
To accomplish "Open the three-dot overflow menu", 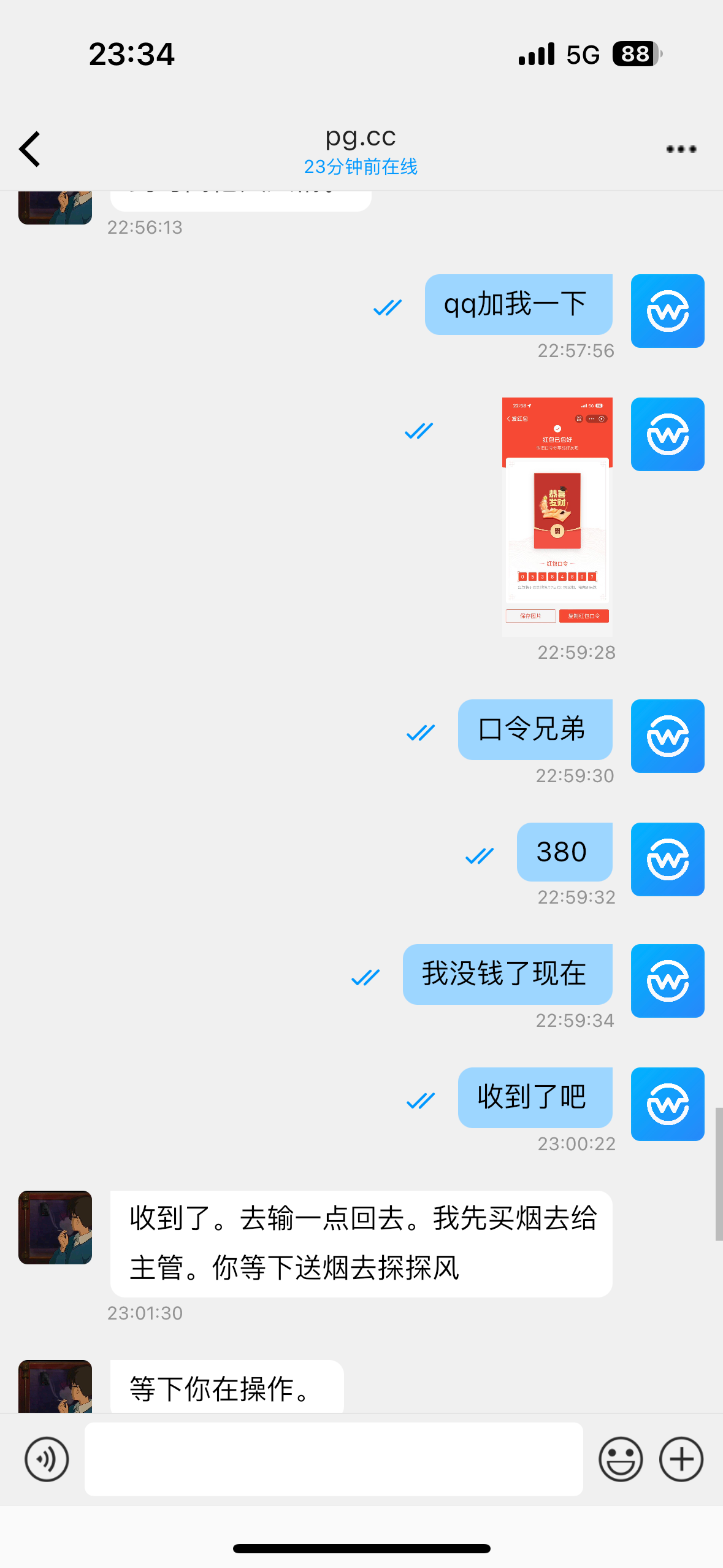I will [x=681, y=149].
